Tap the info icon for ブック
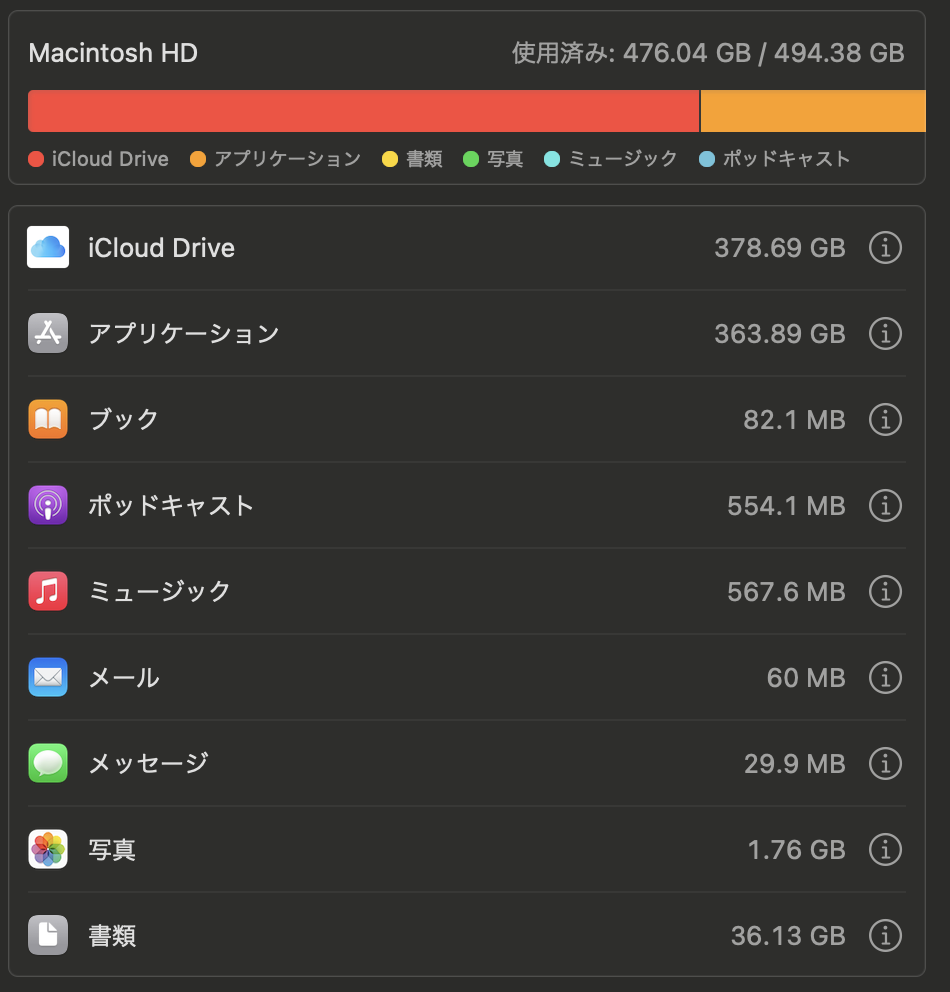Screen dimensions: 950x992 tap(885, 420)
